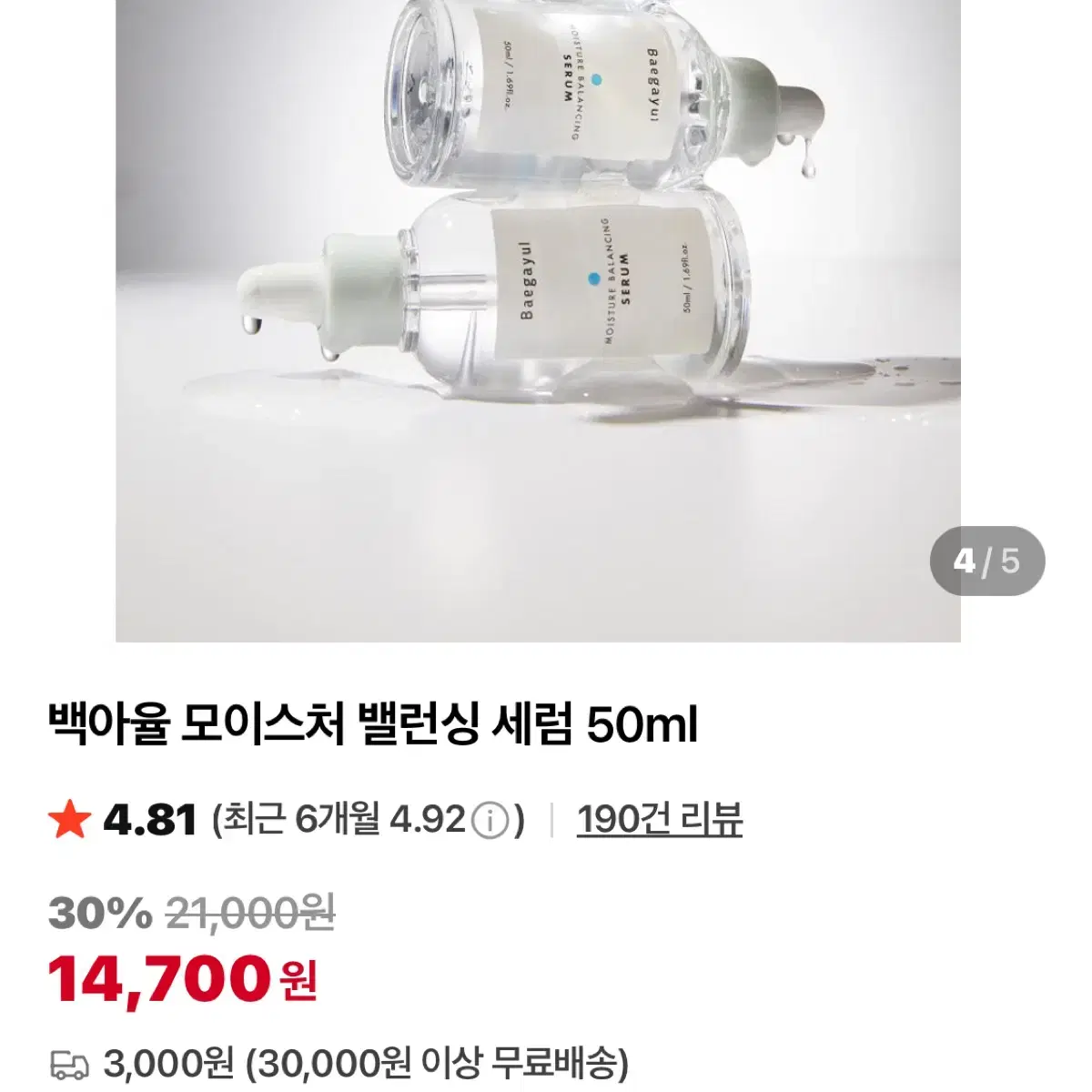1092x1092 pixels.
Task: Open the 190건 리뷰 reviews link
Action: (659, 820)
